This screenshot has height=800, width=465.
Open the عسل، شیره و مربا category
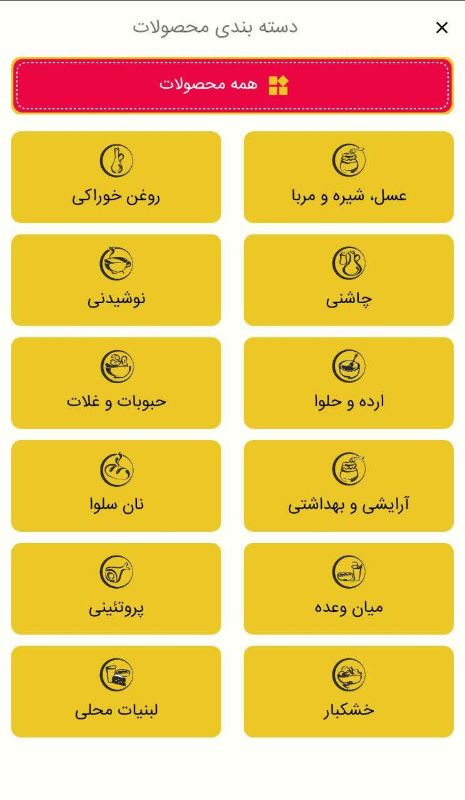point(349,177)
